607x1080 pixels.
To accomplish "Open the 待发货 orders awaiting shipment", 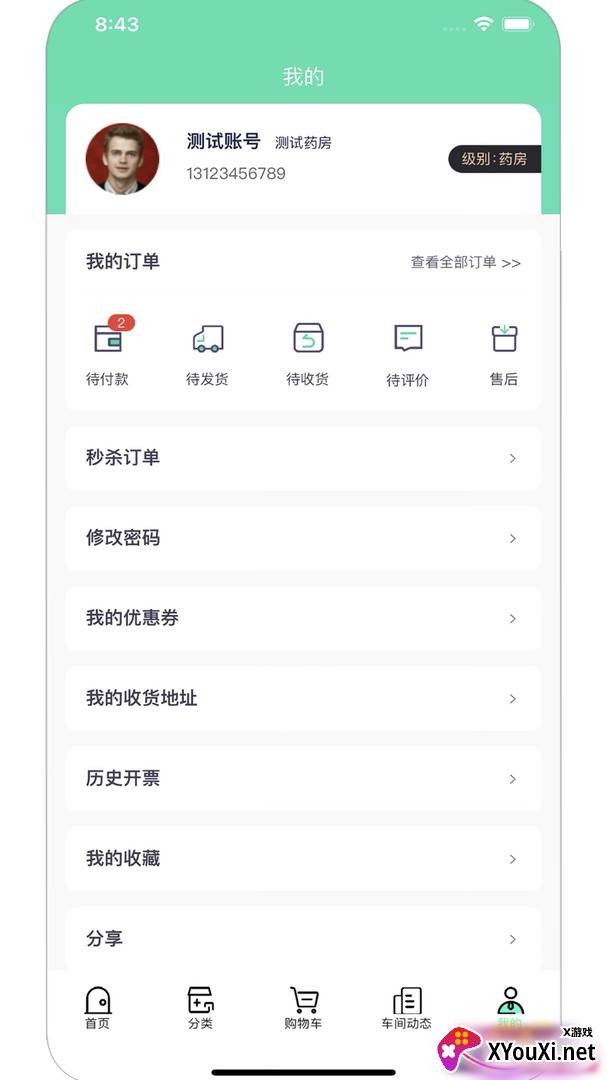I will pyautogui.click(x=207, y=352).
